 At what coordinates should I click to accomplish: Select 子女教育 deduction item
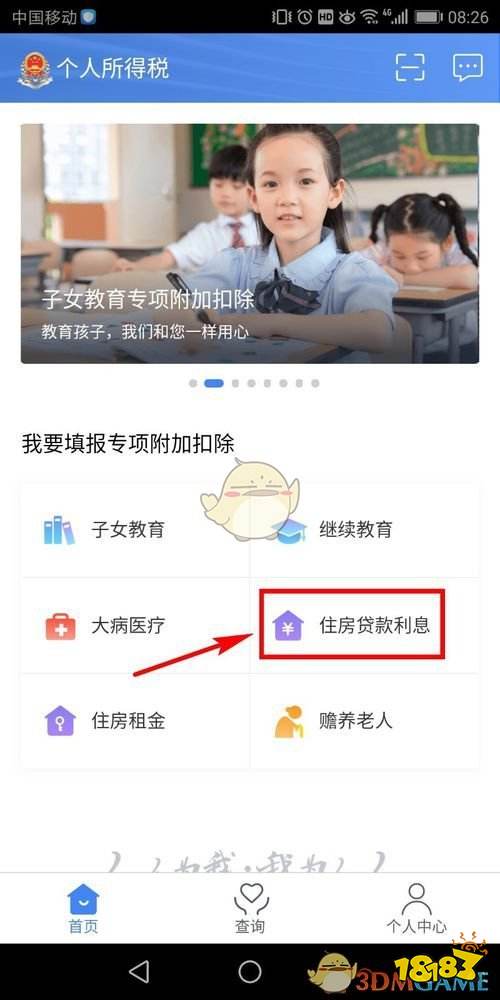pos(135,530)
